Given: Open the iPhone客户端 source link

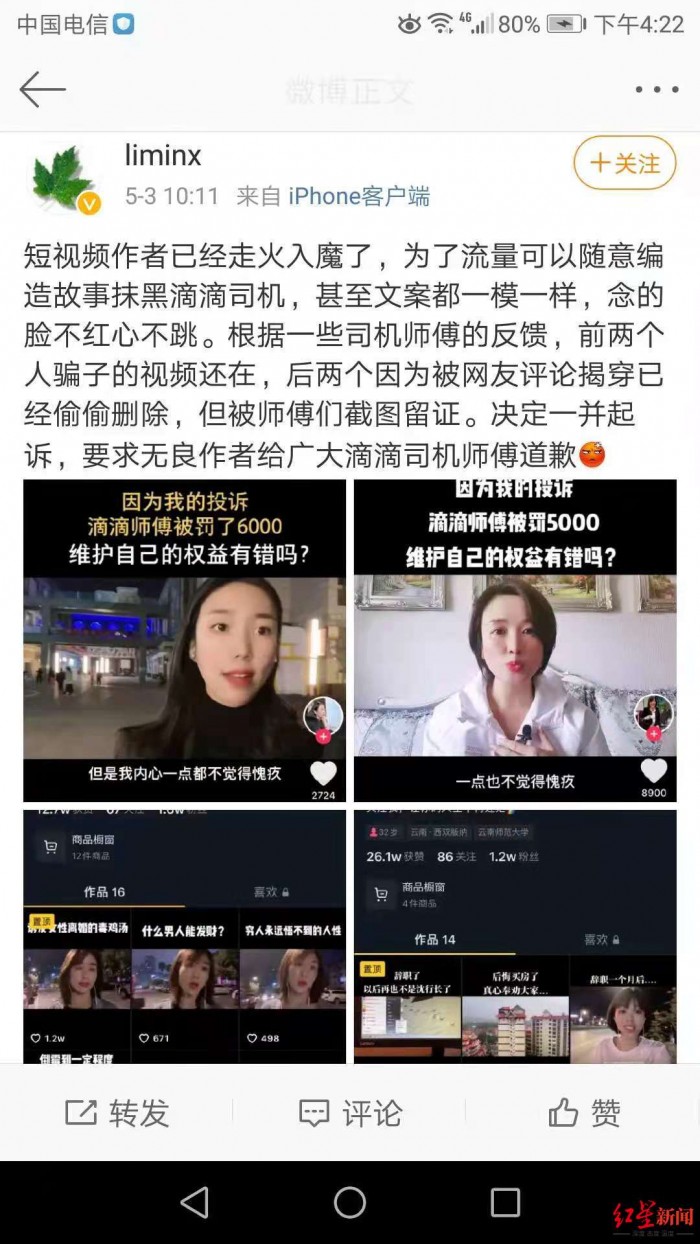Looking at the screenshot, I should tap(359, 196).
